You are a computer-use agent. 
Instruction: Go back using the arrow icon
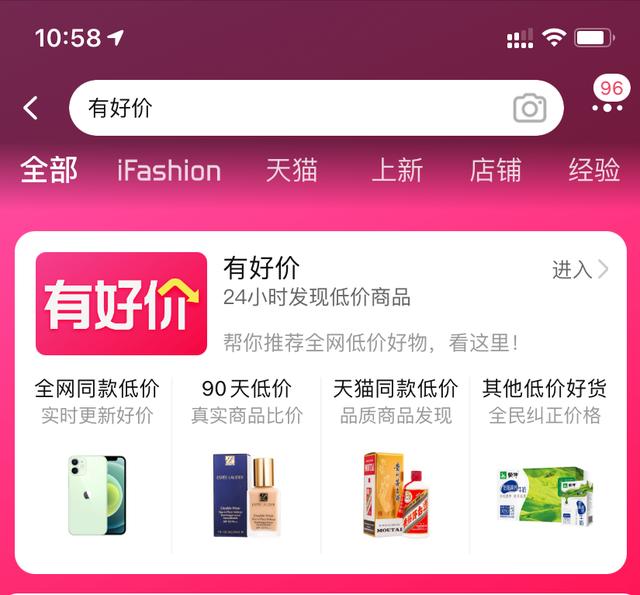pos(31,108)
